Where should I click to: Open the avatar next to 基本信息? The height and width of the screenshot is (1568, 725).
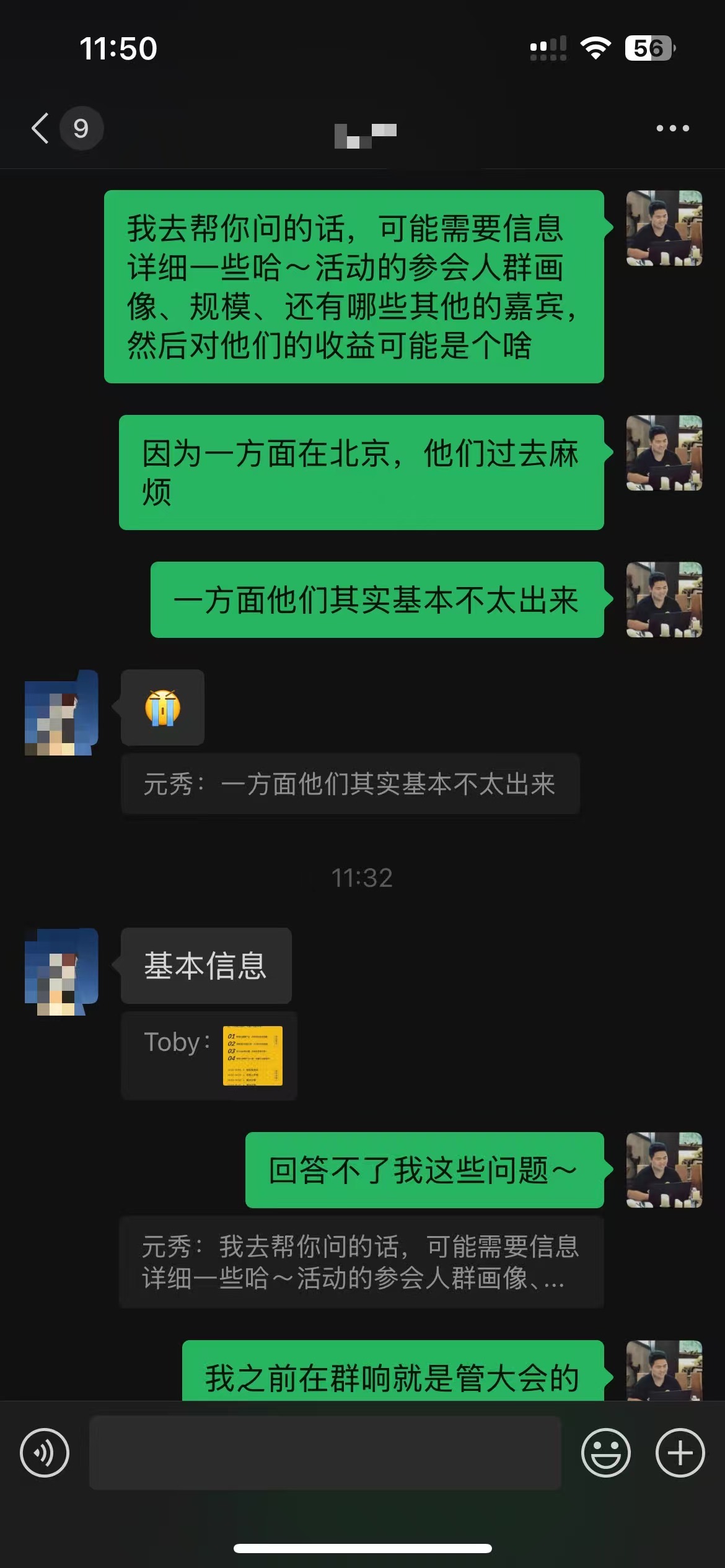click(x=61, y=972)
